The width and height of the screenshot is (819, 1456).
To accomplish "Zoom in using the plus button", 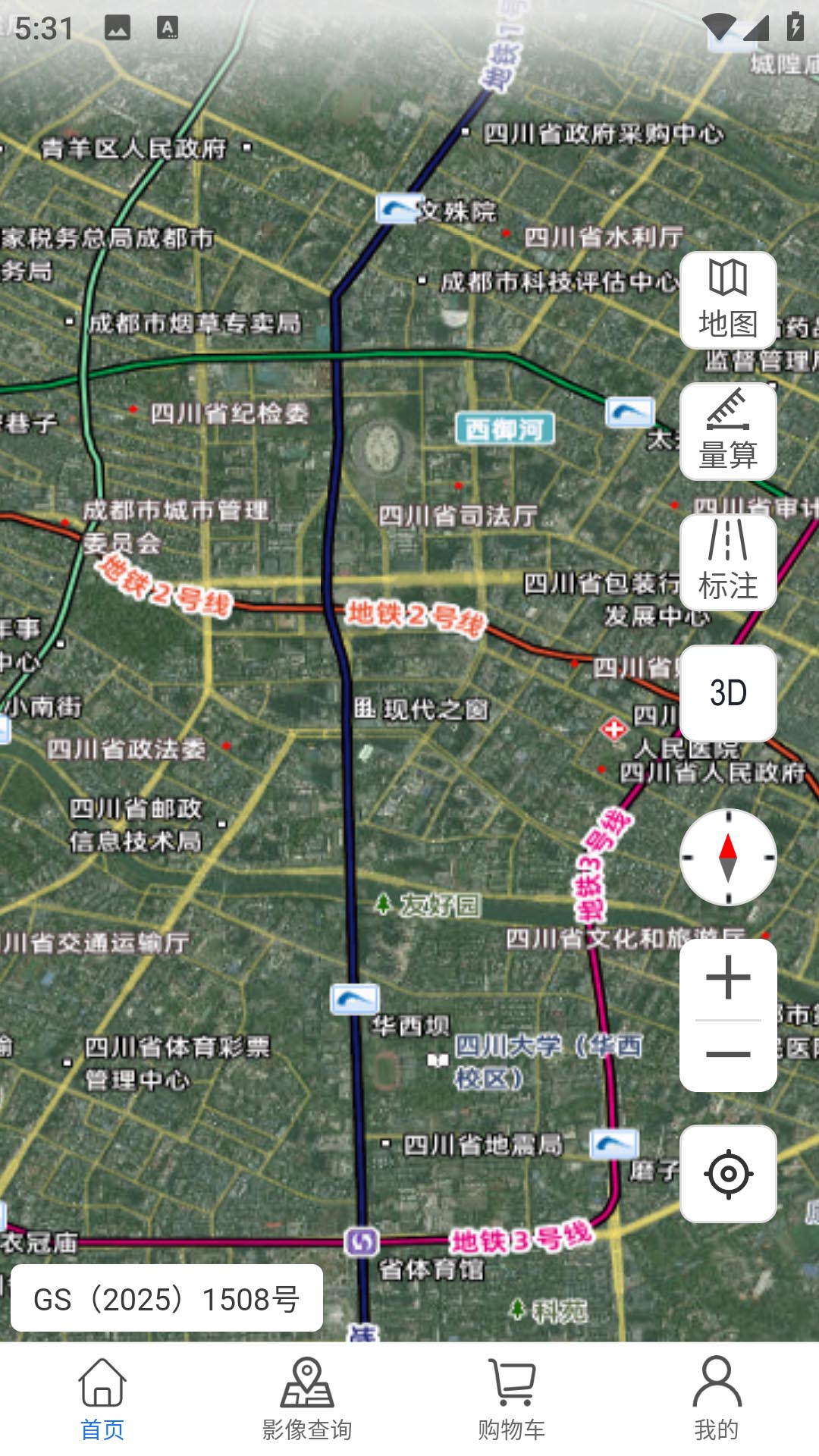I will [726, 978].
